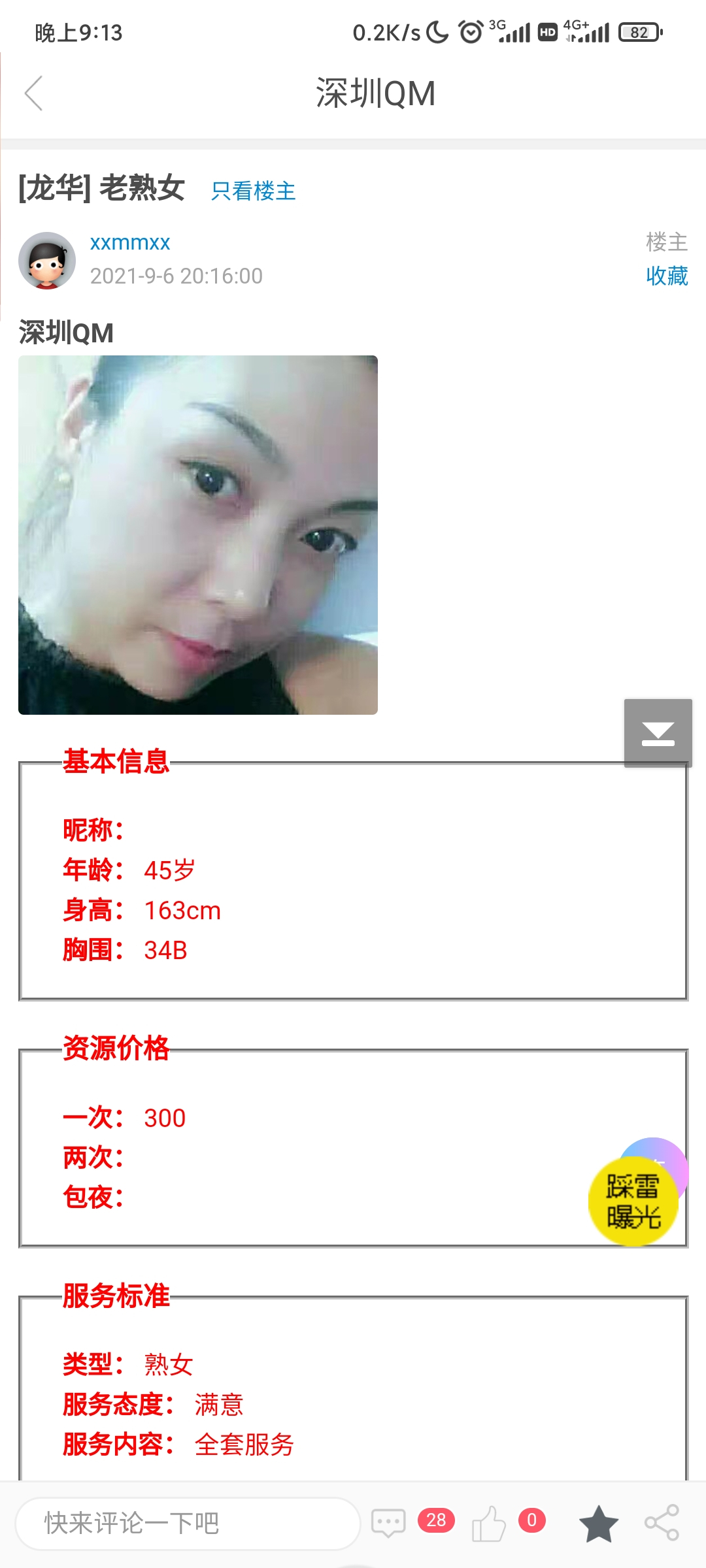Tap 只看楼主 to filter by poster
Image resolution: width=706 pixels, height=1568 pixels.
tap(253, 191)
